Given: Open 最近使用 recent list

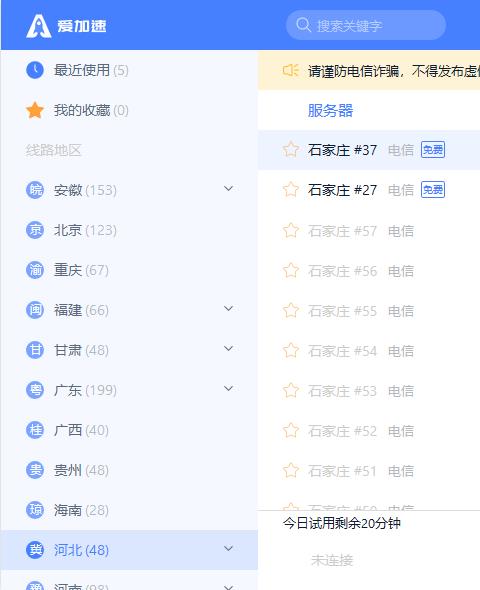Looking at the screenshot, I should (x=129, y=70).
